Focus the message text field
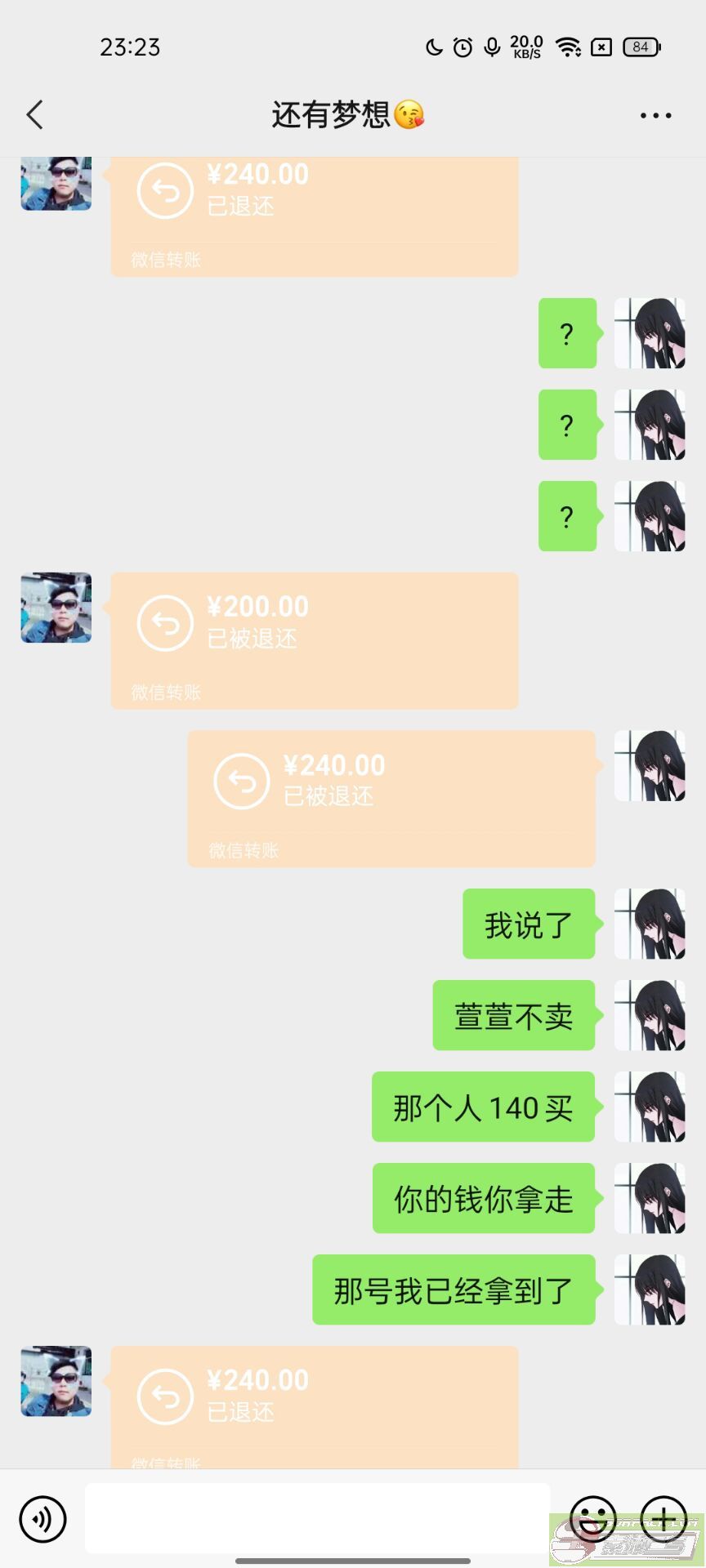 (317, 1518)
